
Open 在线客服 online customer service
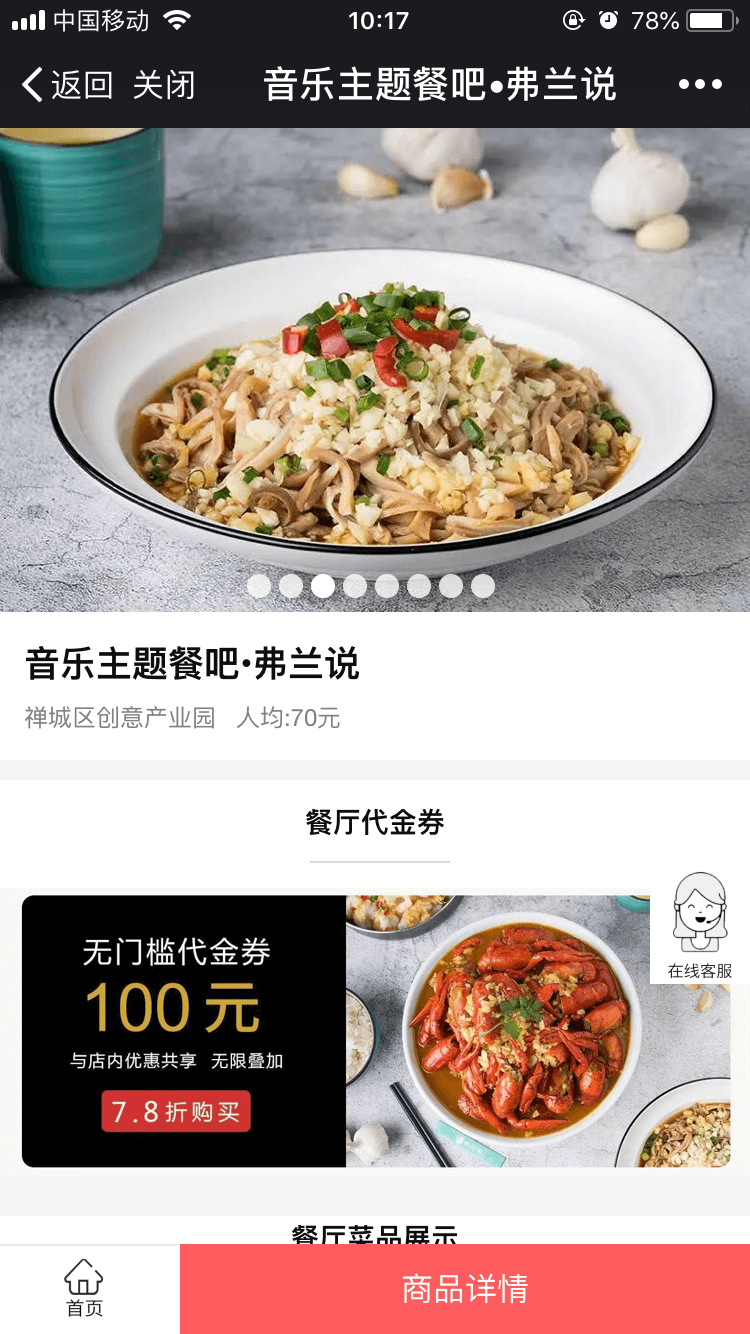click(x=700, y=927)
